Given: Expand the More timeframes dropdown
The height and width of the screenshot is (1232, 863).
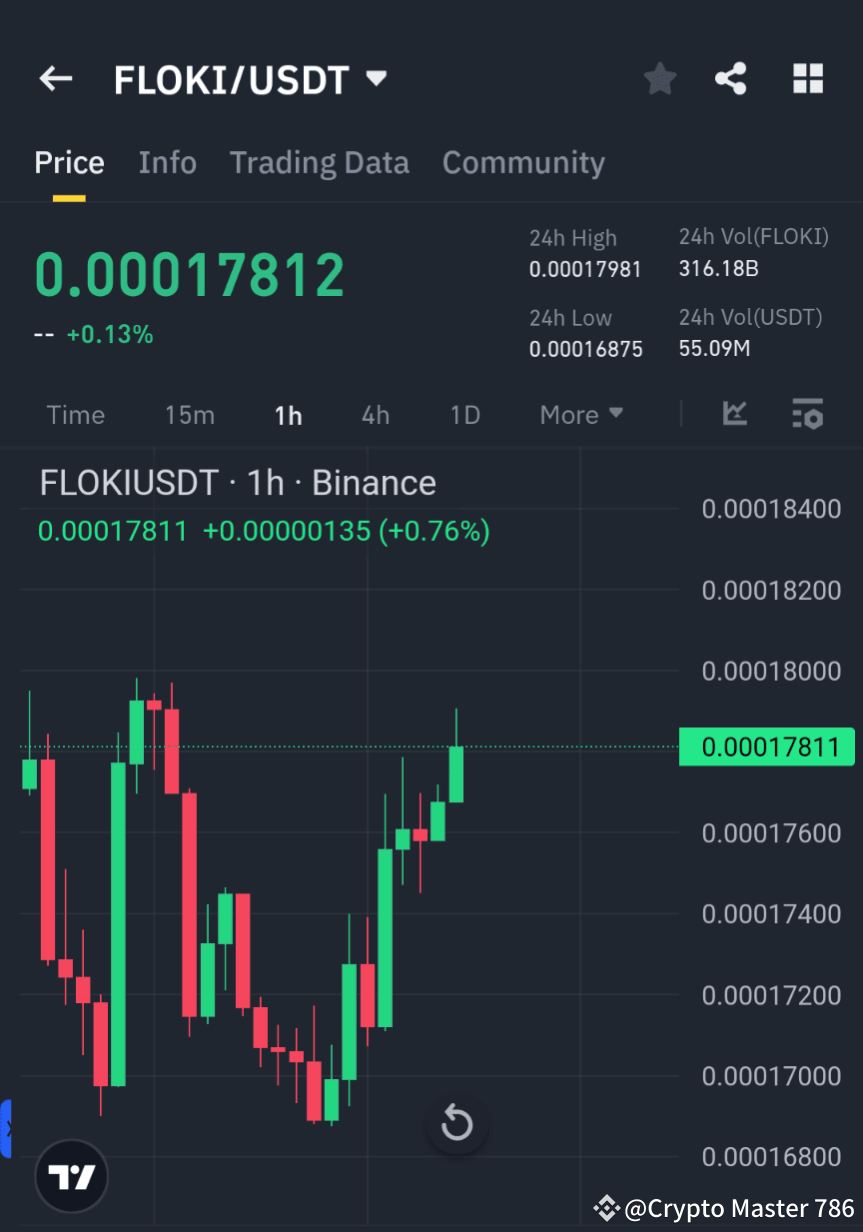Looking at the screenshot, I should pyautogui.click(x=581, y=414).
